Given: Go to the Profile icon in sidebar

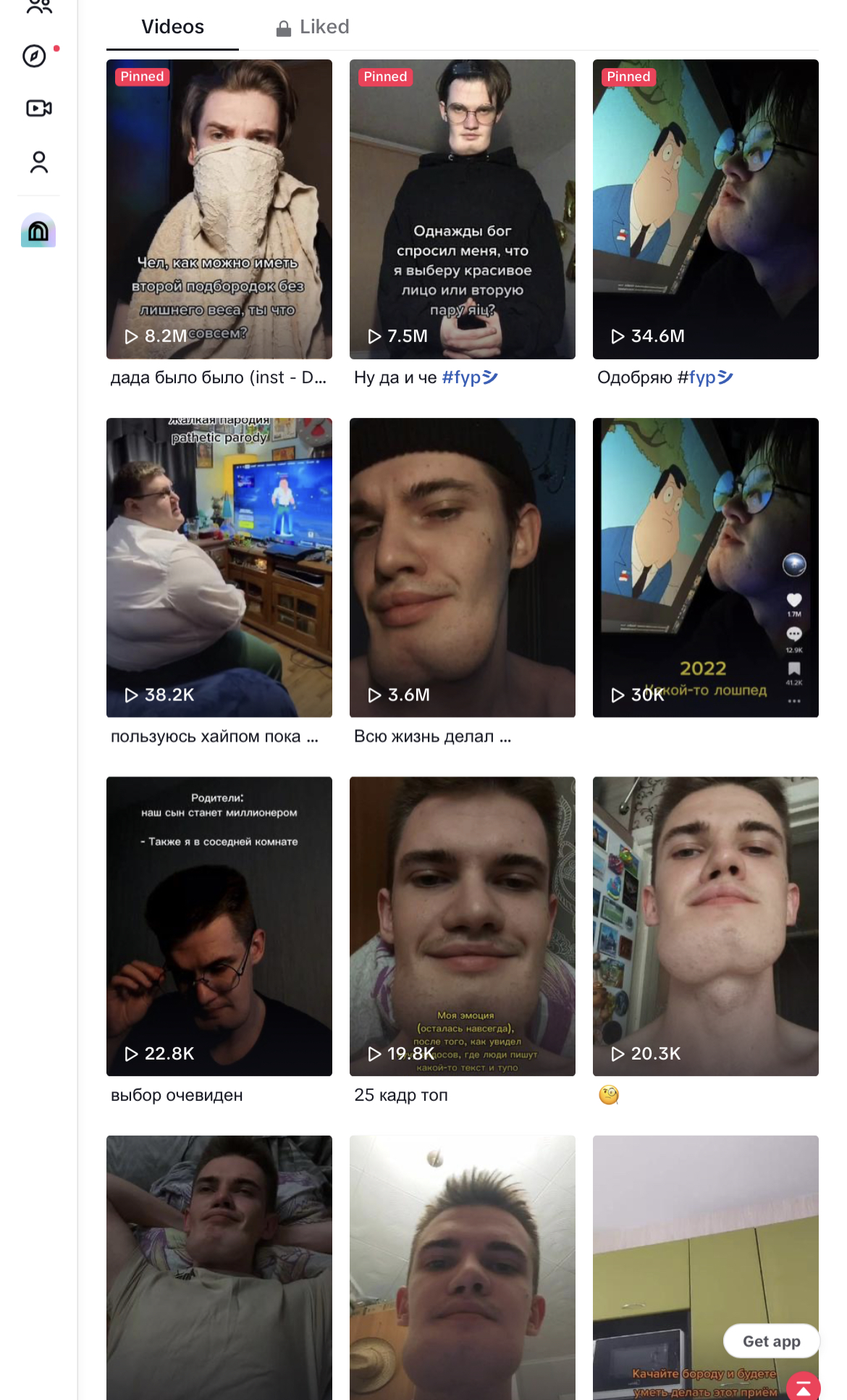Looking at the screenshot, I should tap(39, 162).
